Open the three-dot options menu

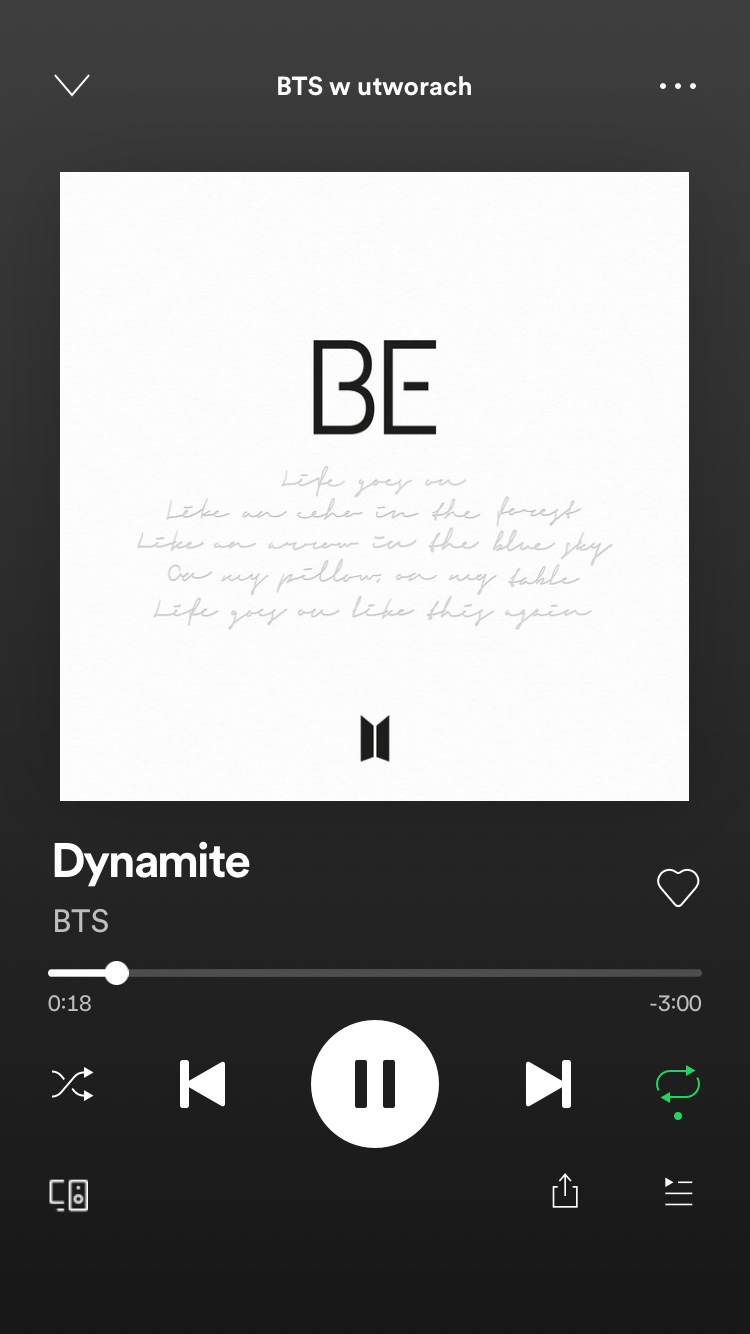(677, 86)
